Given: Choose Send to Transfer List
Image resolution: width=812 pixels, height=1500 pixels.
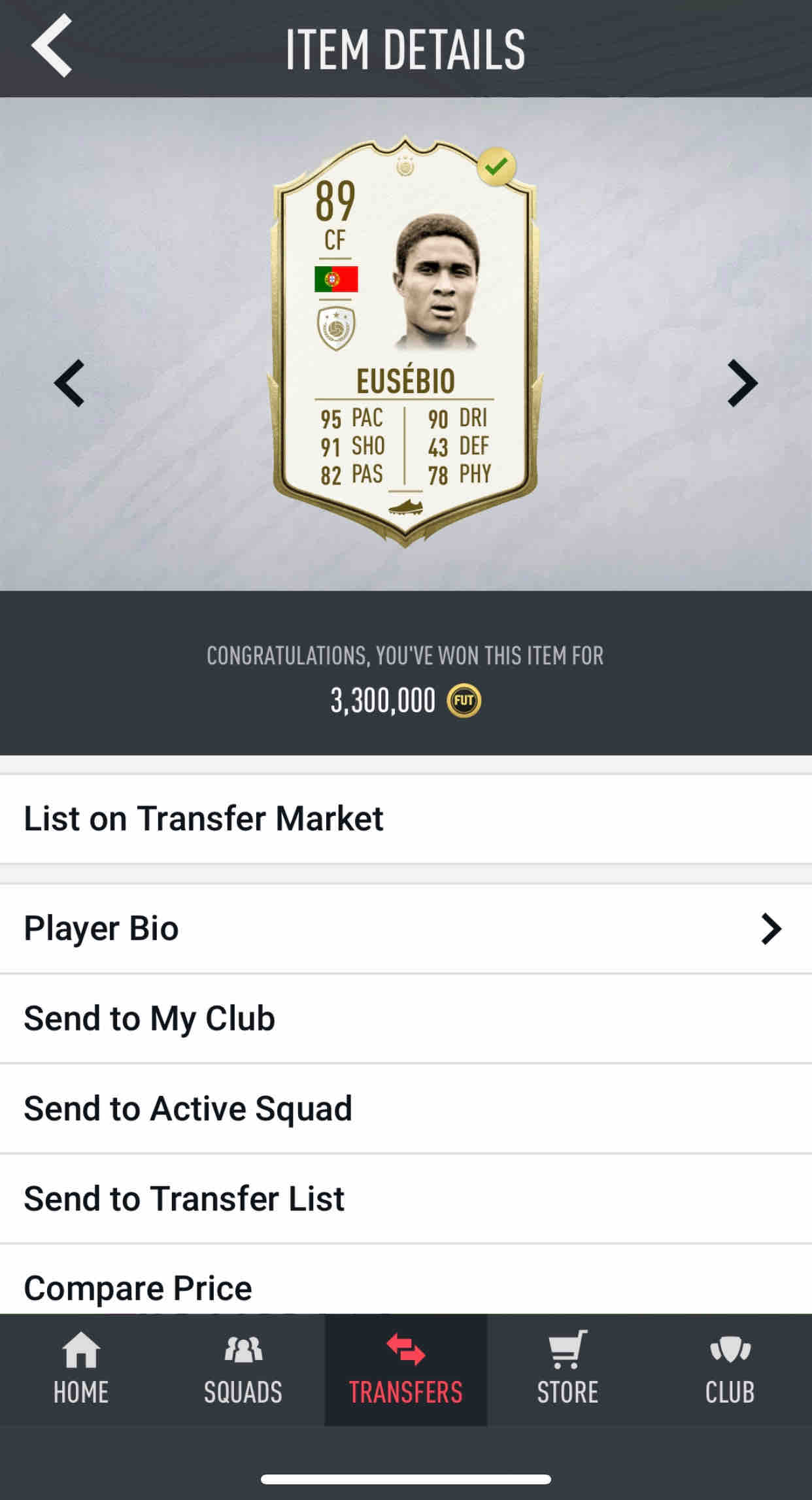Looking at the screenshot, I should (406, 1199).
